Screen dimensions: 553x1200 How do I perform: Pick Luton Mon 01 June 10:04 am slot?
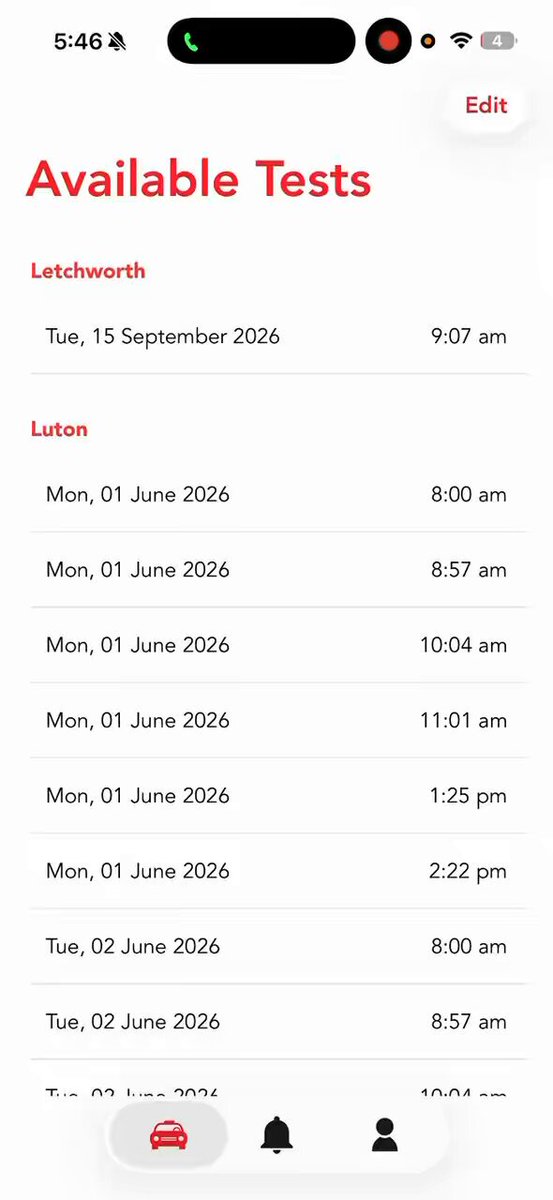click(x=278, y=645)
